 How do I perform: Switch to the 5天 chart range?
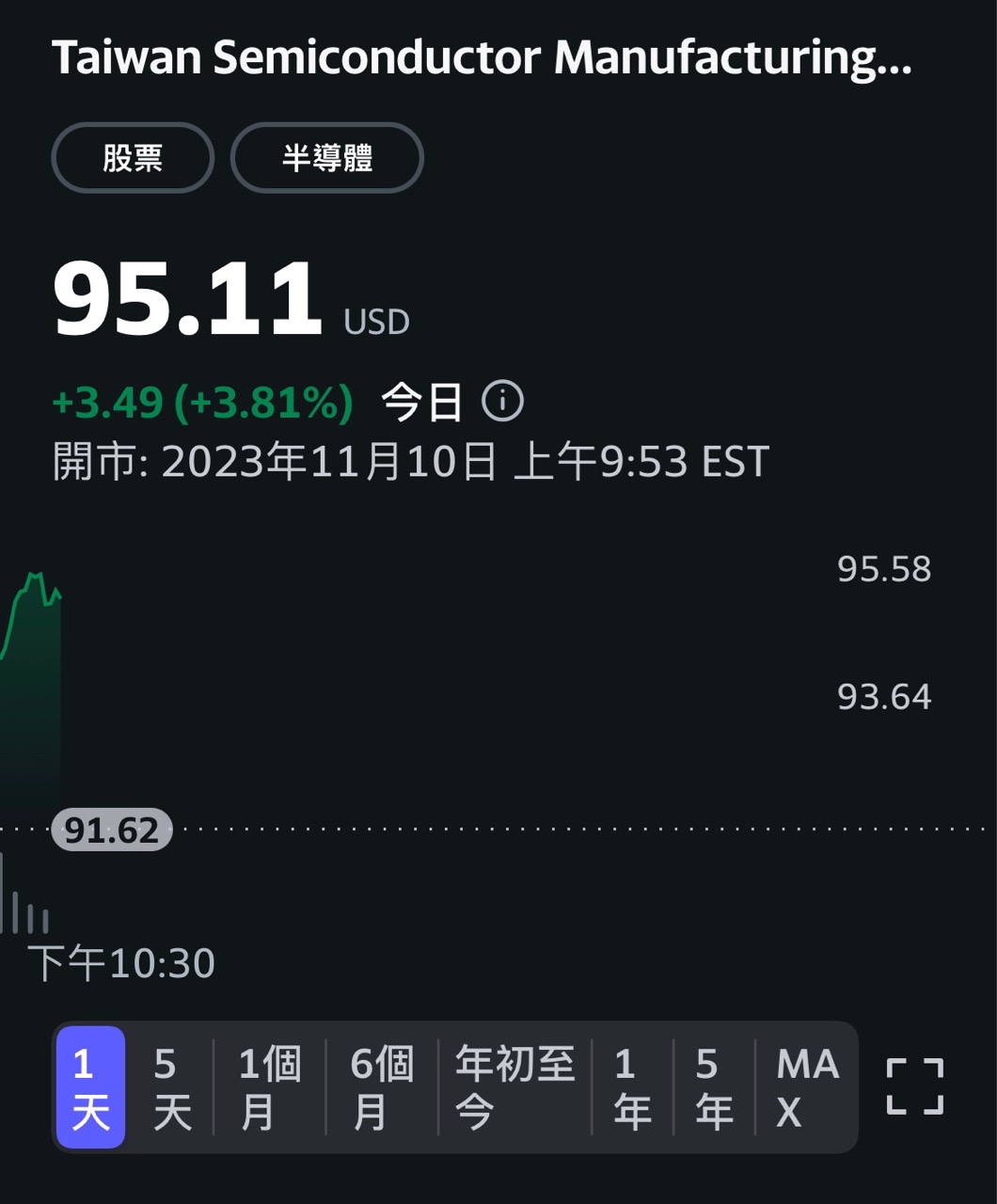pyautogui.click(x=171, y=1087)
